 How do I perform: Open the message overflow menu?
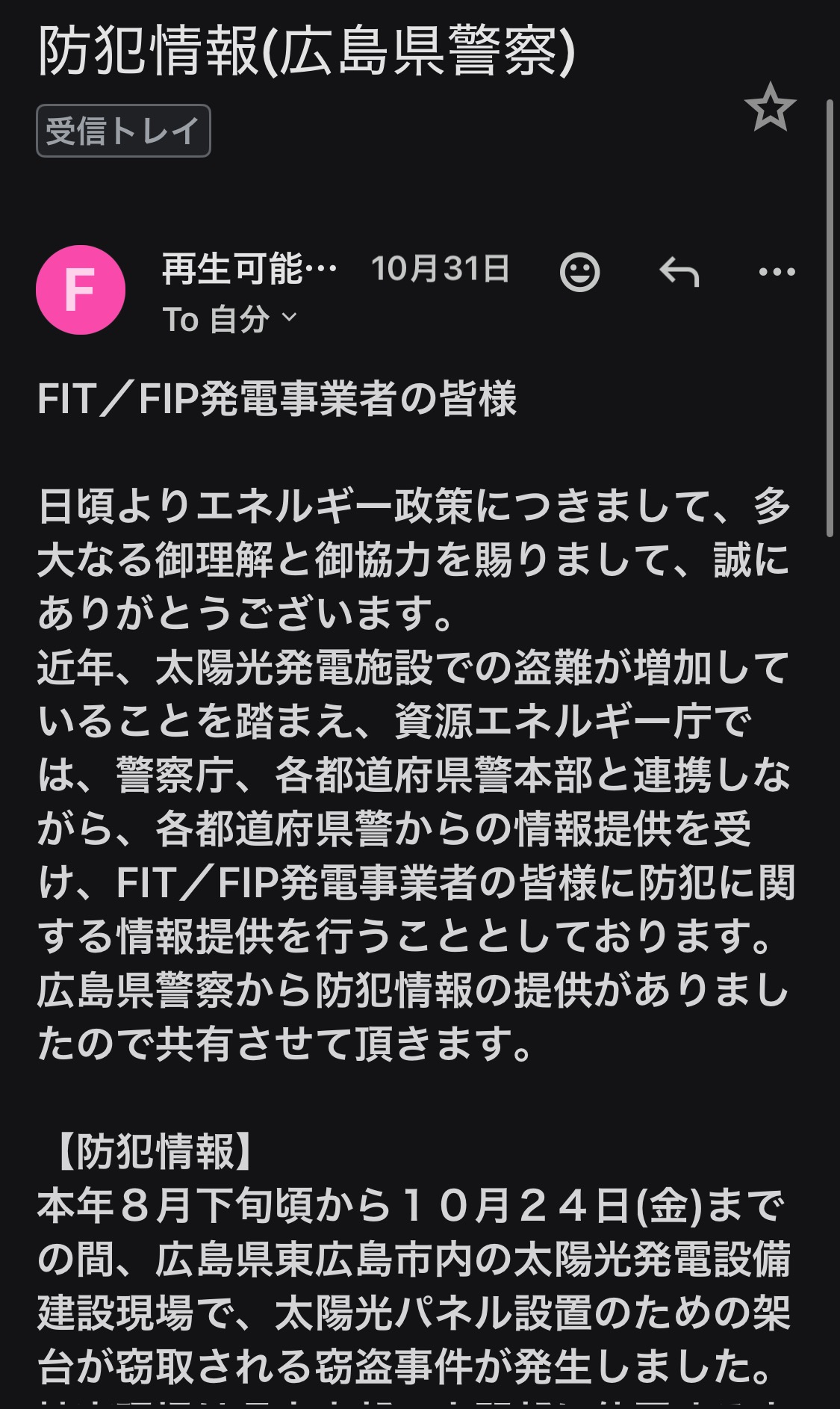pos(777,272)
